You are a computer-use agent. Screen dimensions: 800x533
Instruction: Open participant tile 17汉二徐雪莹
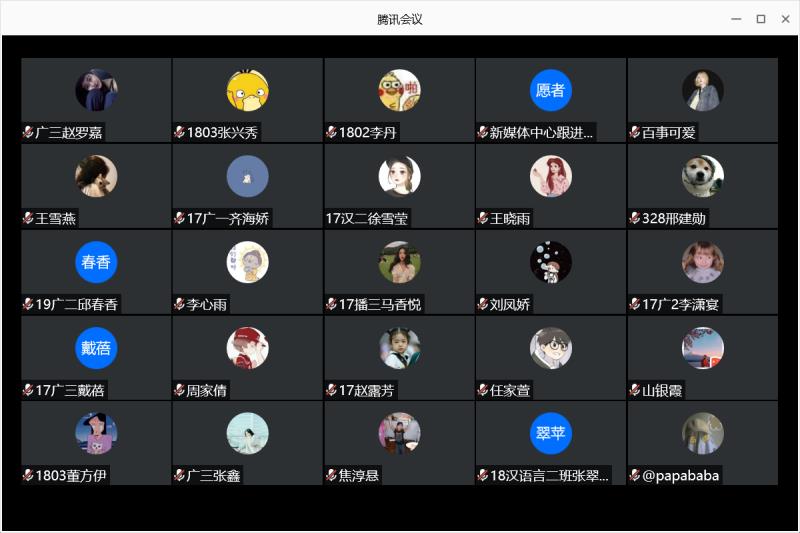click(399, 186)
